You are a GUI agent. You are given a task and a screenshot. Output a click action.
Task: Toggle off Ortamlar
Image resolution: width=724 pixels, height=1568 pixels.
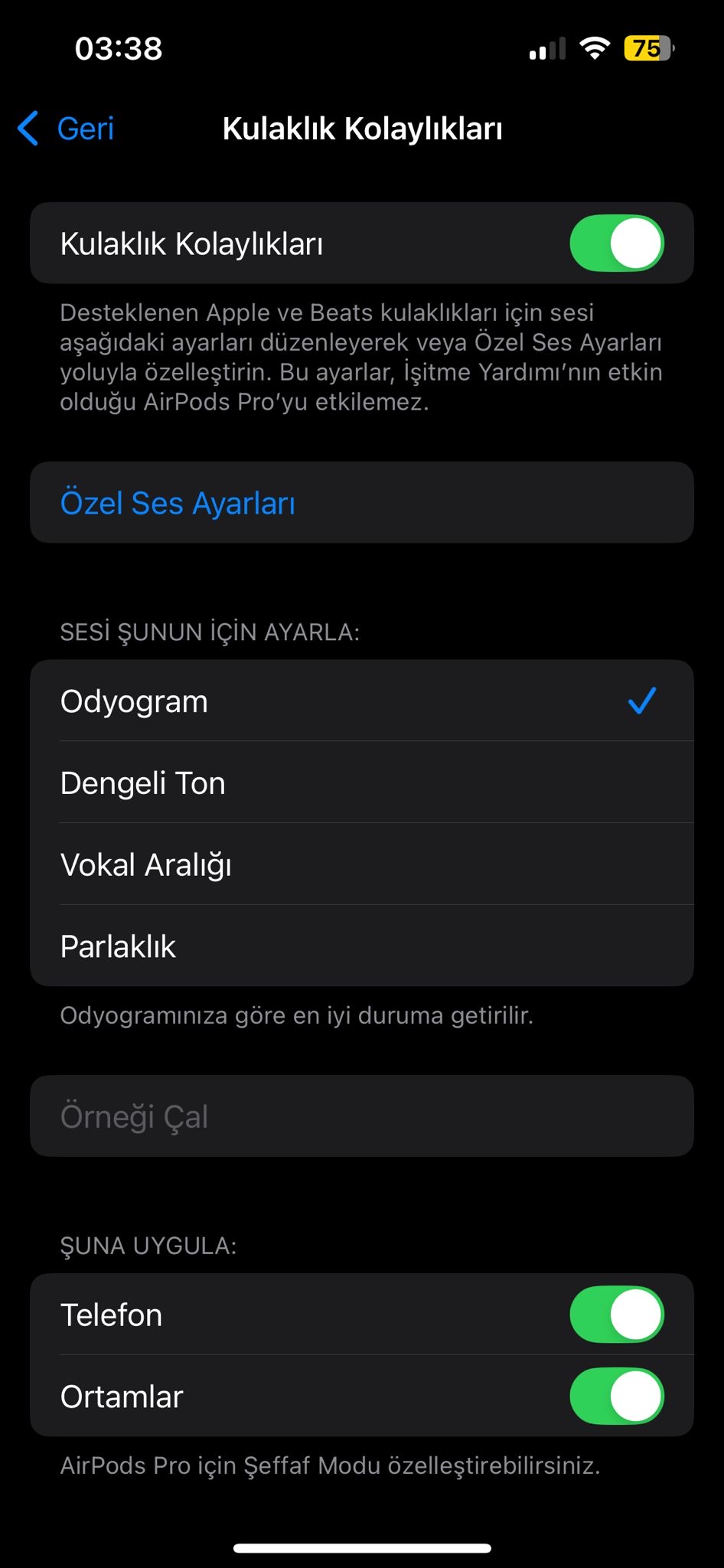point(616,1396)
